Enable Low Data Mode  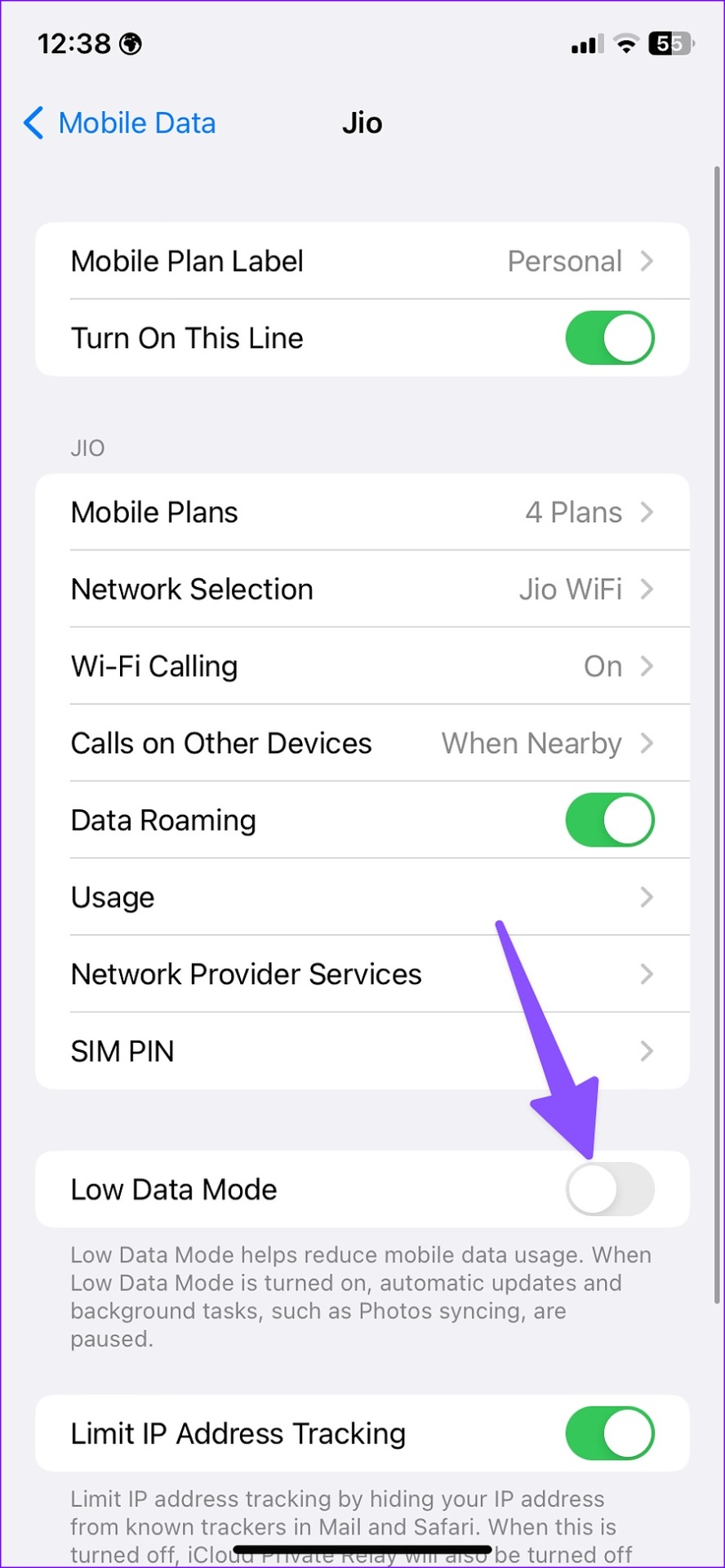pos(610,1189)
